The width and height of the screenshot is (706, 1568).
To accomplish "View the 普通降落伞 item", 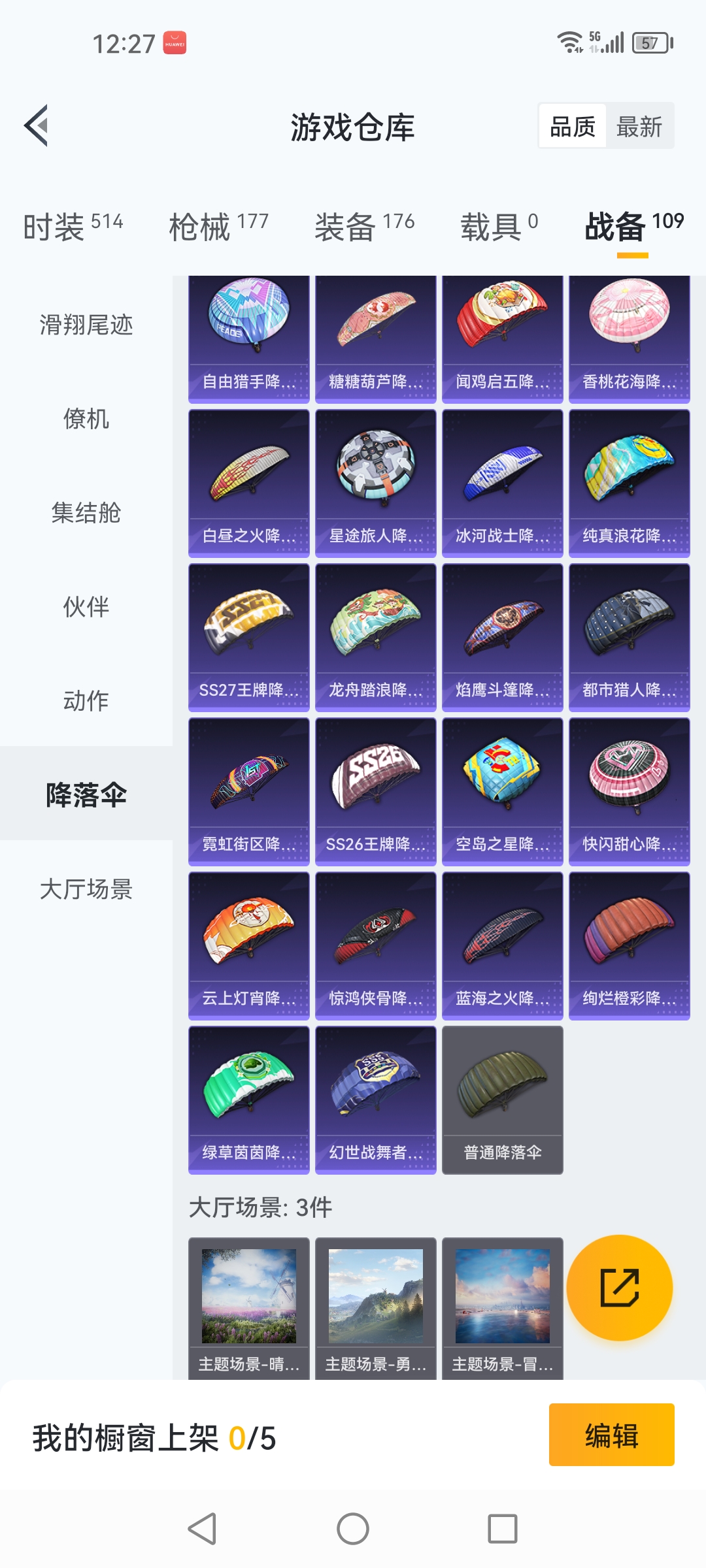I will (x=502, y=1100).
